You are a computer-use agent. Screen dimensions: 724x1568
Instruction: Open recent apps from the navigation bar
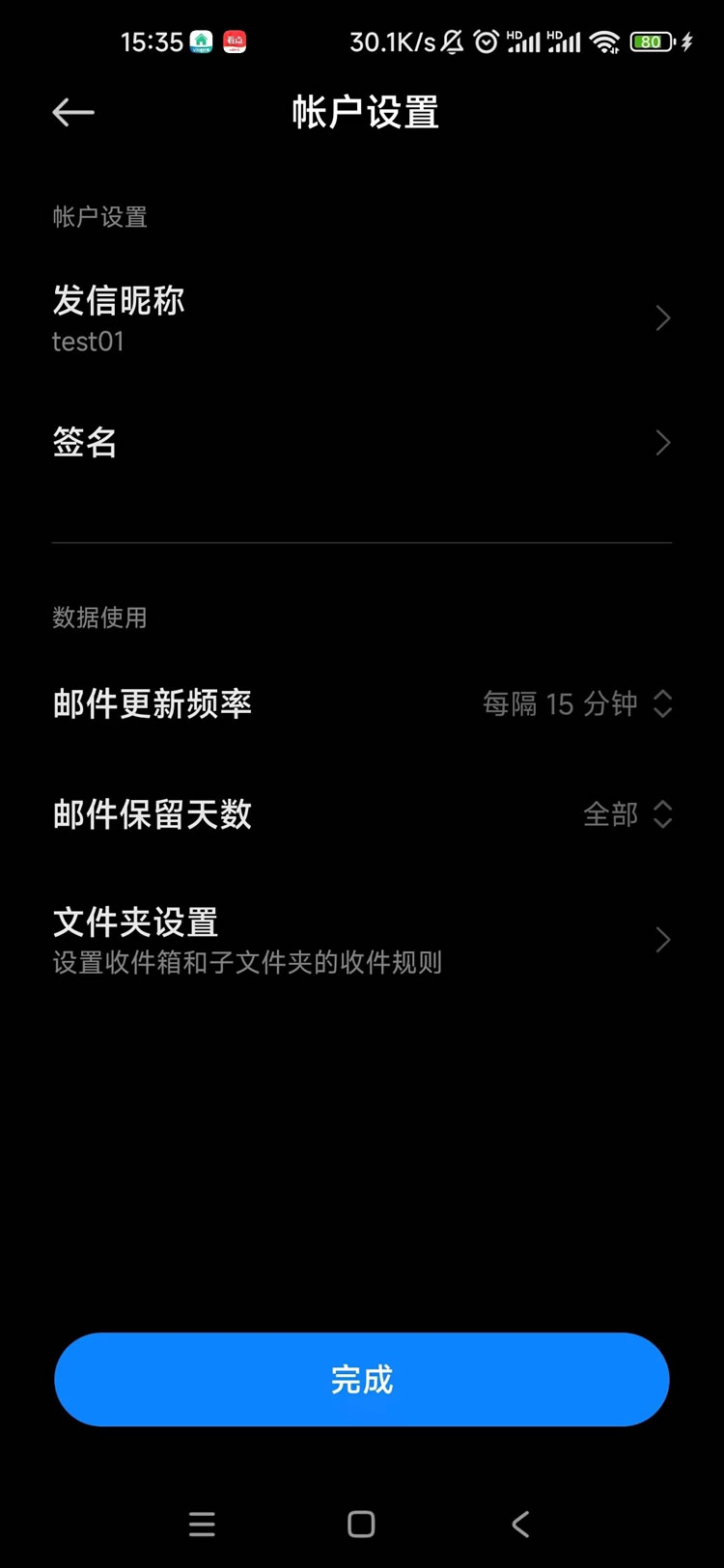202,1524
